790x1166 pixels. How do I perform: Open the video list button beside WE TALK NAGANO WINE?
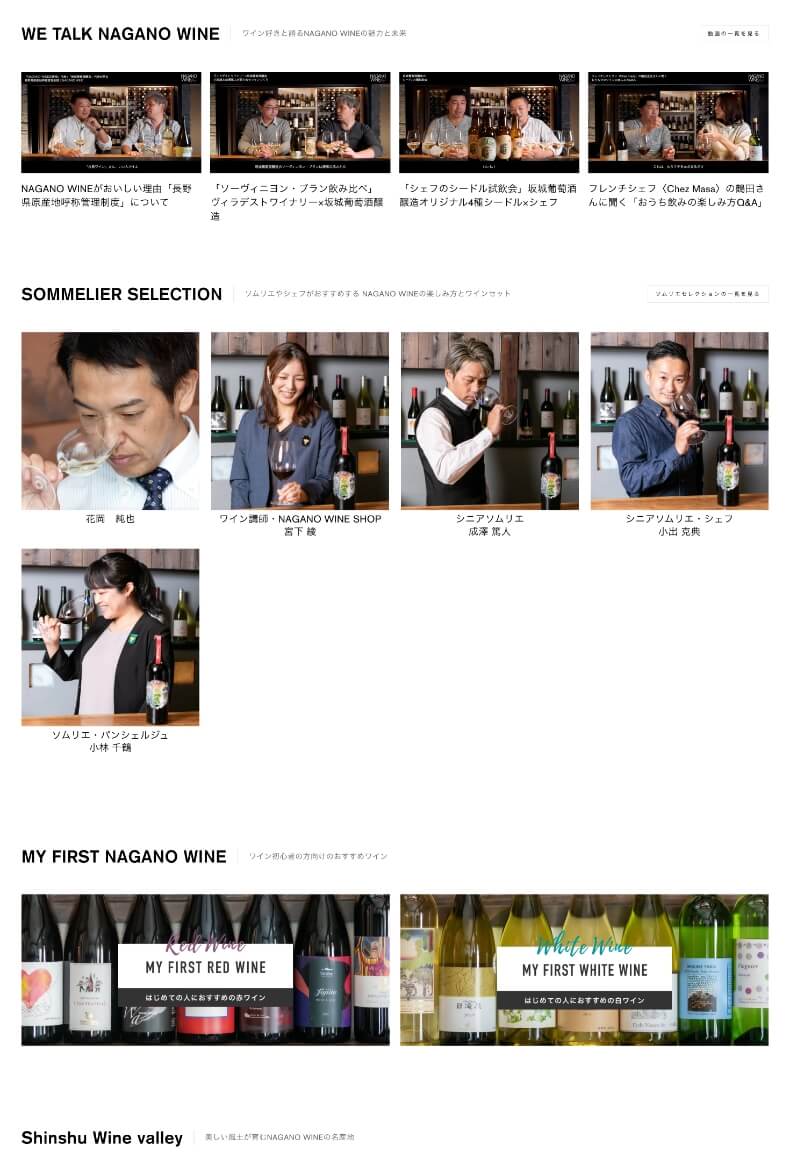click(734, 33)
